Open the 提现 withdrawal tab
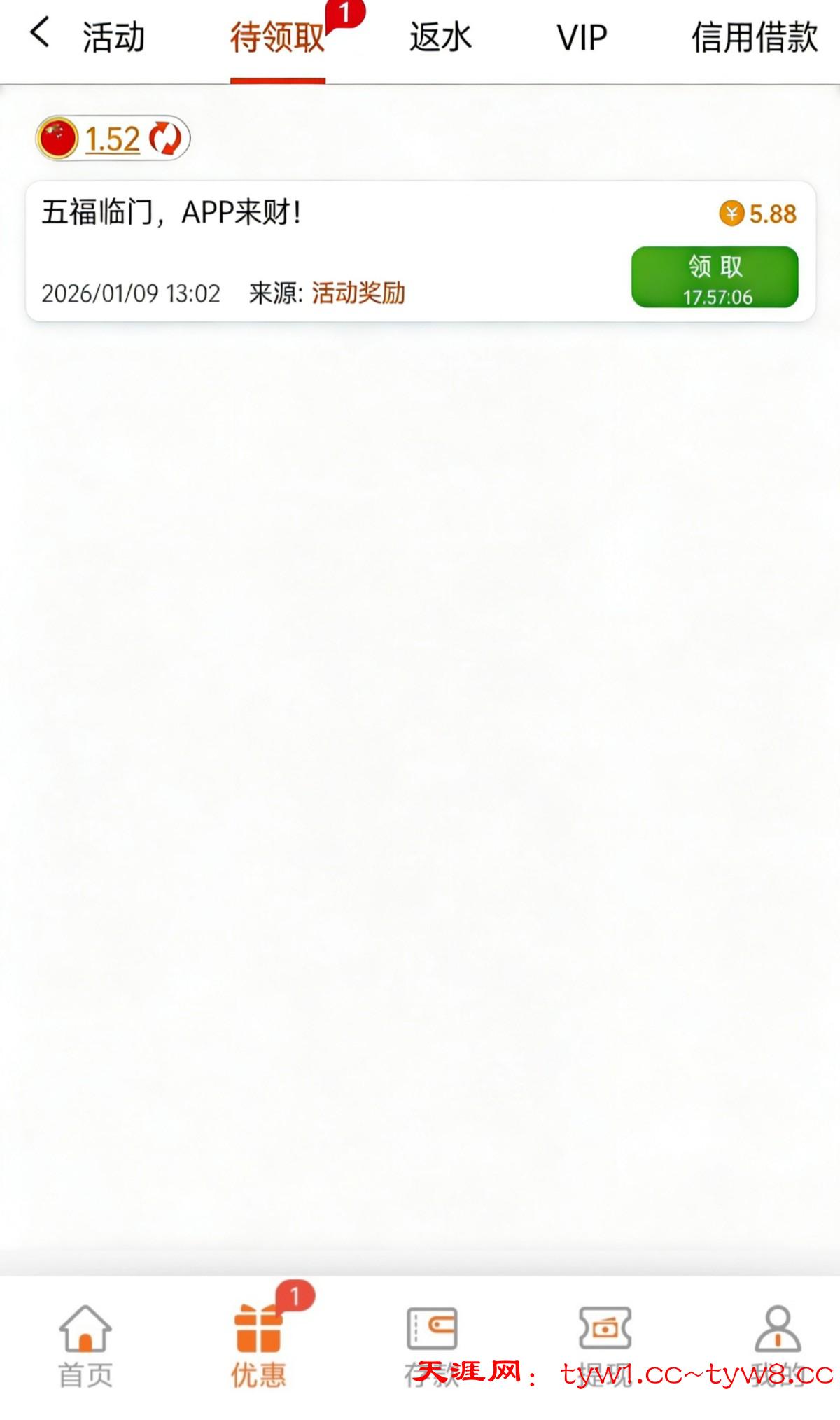 (605, 1346)
